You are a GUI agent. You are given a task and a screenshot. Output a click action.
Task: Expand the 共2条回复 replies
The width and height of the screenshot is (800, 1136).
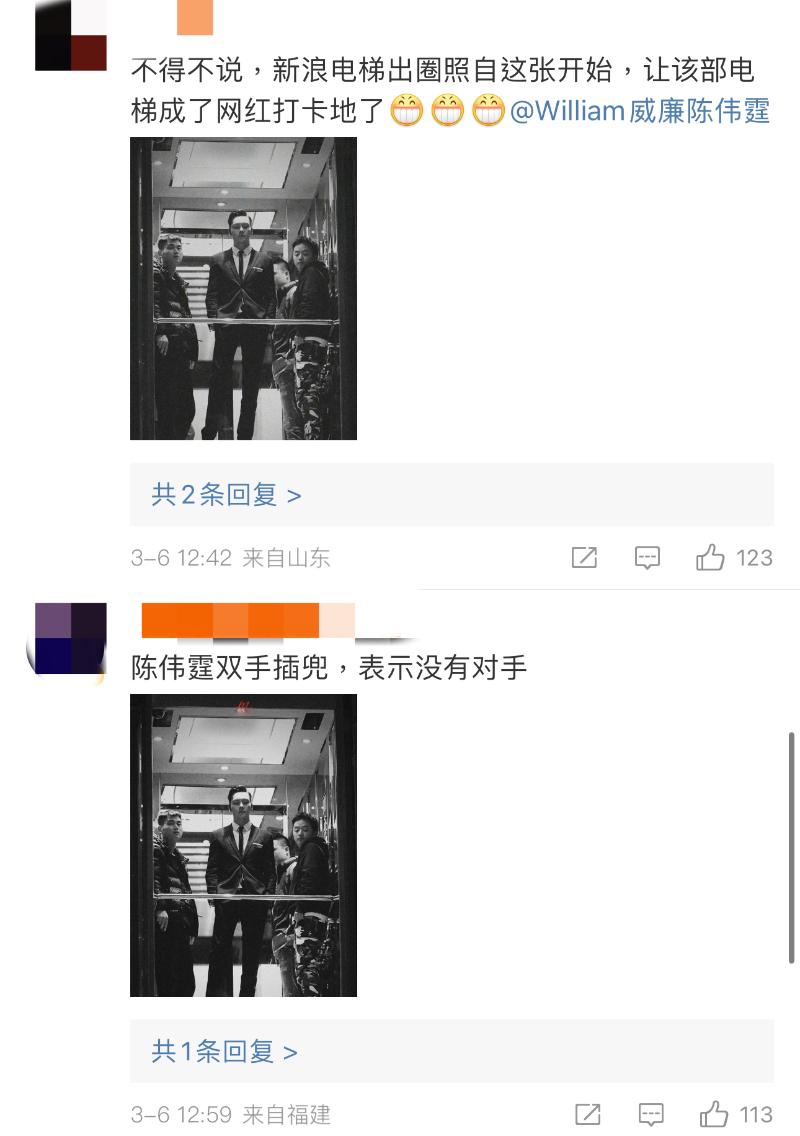coord(226,494)
